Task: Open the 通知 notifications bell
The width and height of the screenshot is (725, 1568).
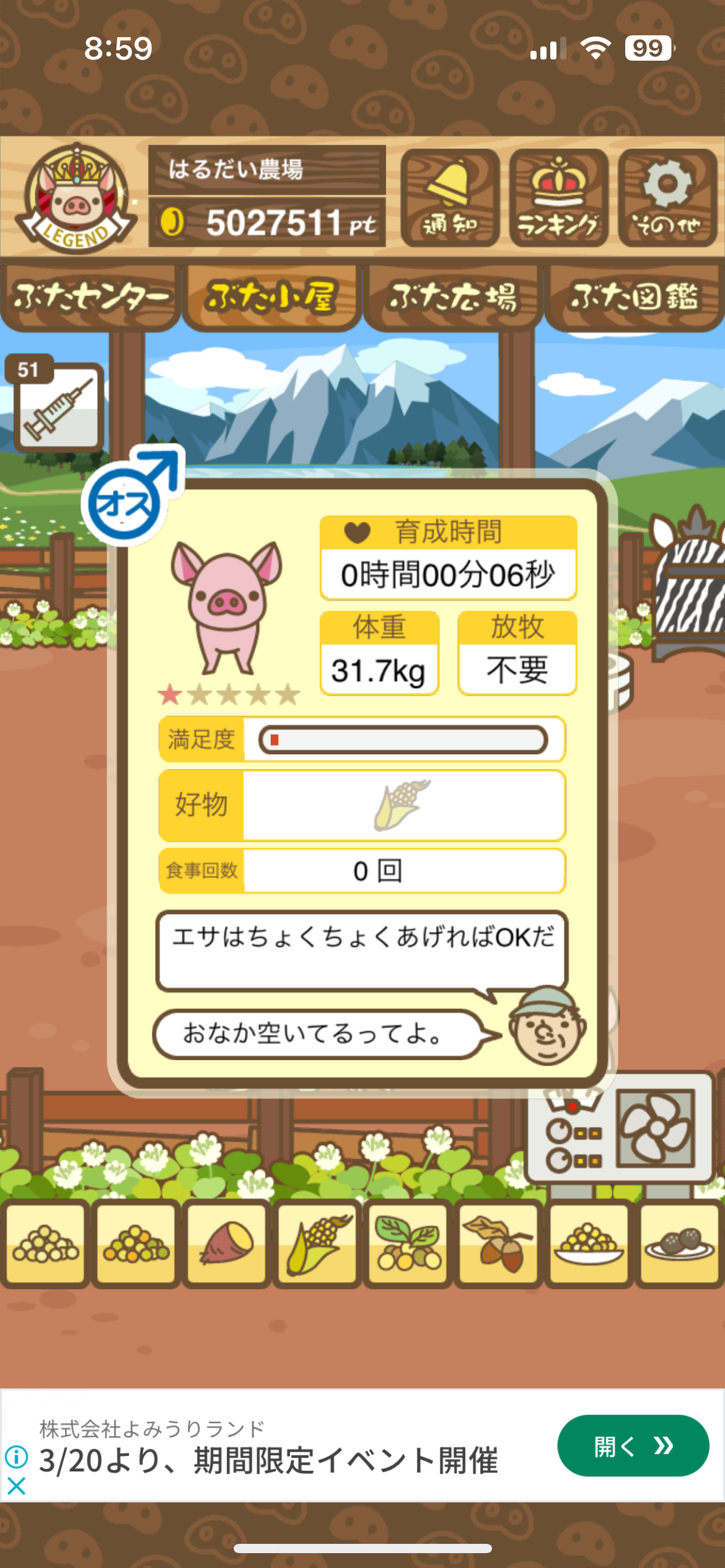Action: coord(450,198)
